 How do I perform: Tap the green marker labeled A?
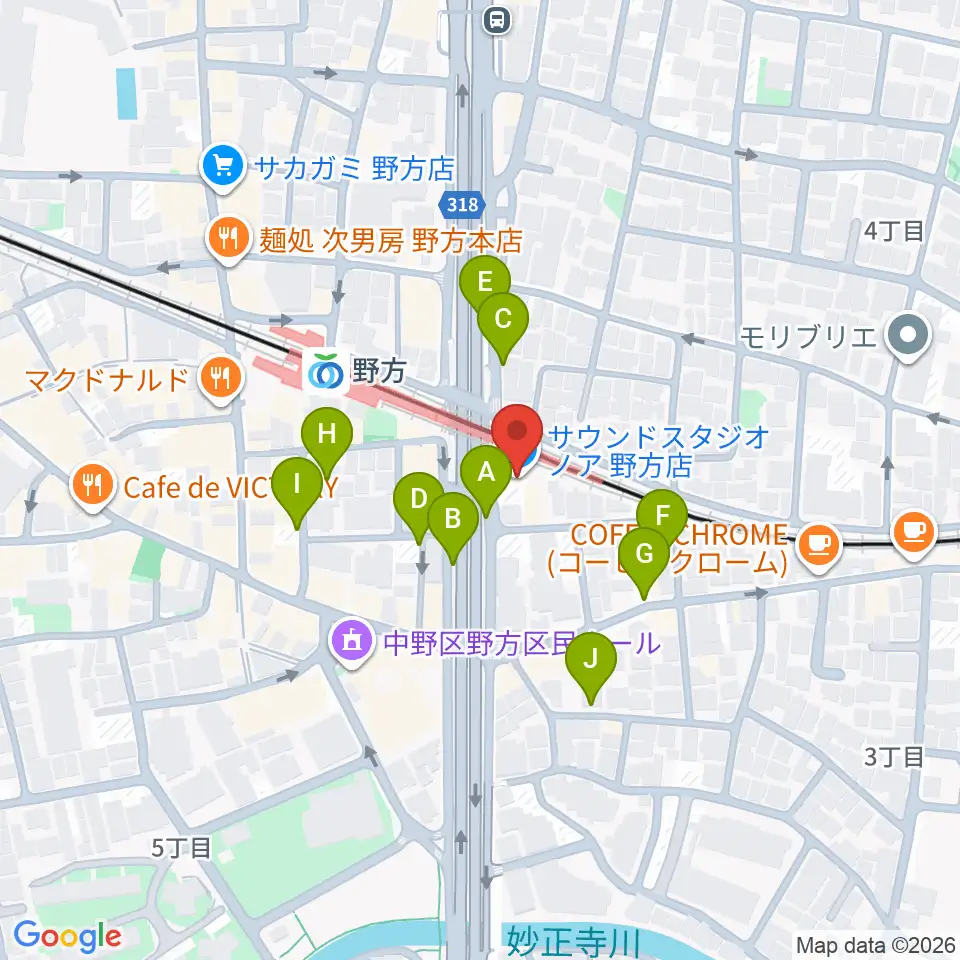(x=486, y=481)
